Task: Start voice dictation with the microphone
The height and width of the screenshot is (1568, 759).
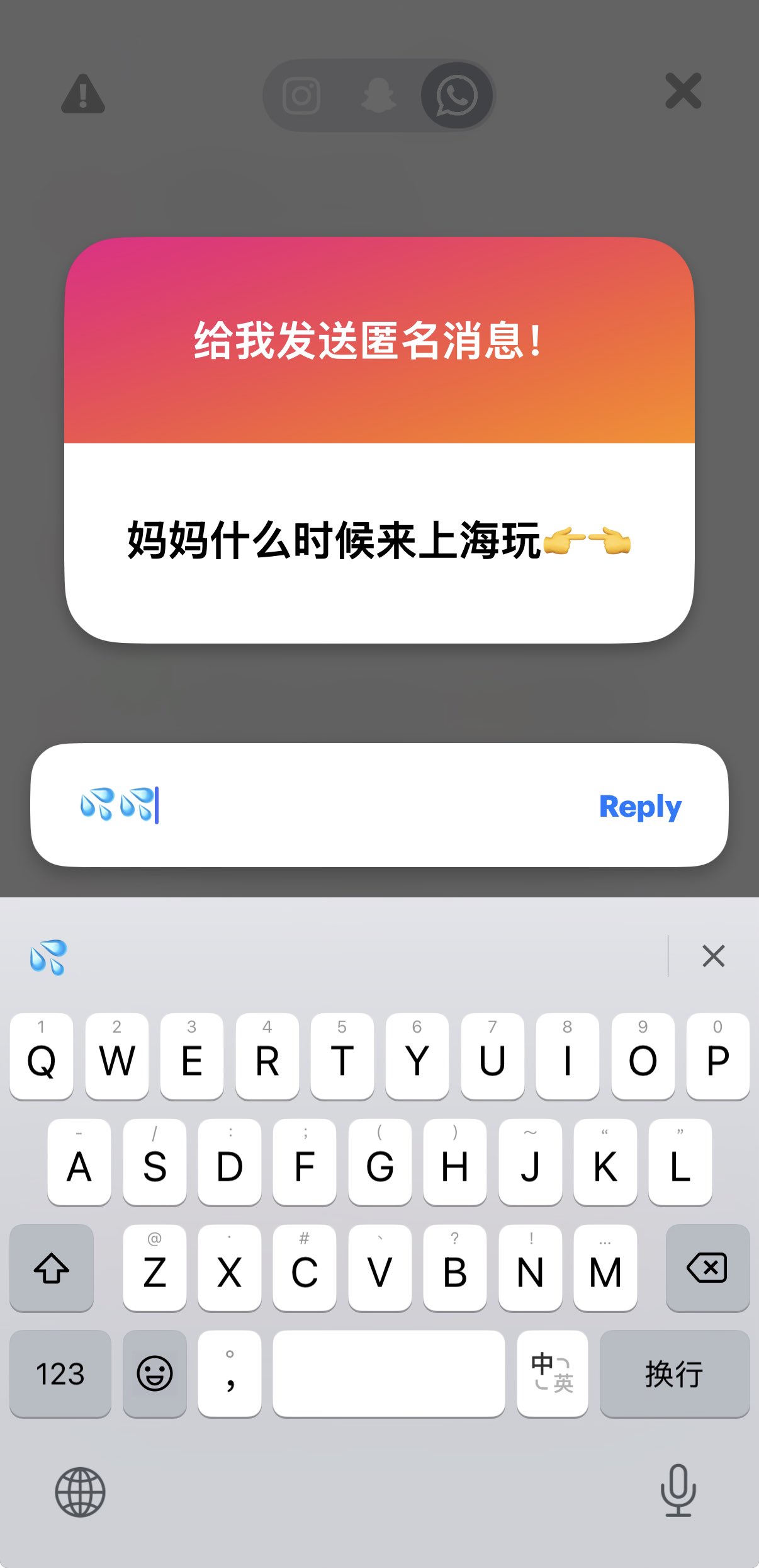Action: pos(678,1491)
